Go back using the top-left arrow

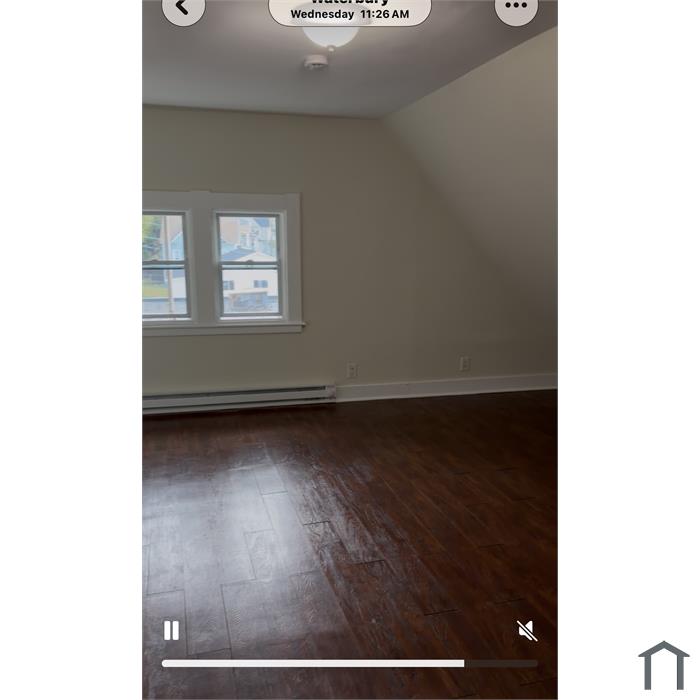click(x=182, y=8)
